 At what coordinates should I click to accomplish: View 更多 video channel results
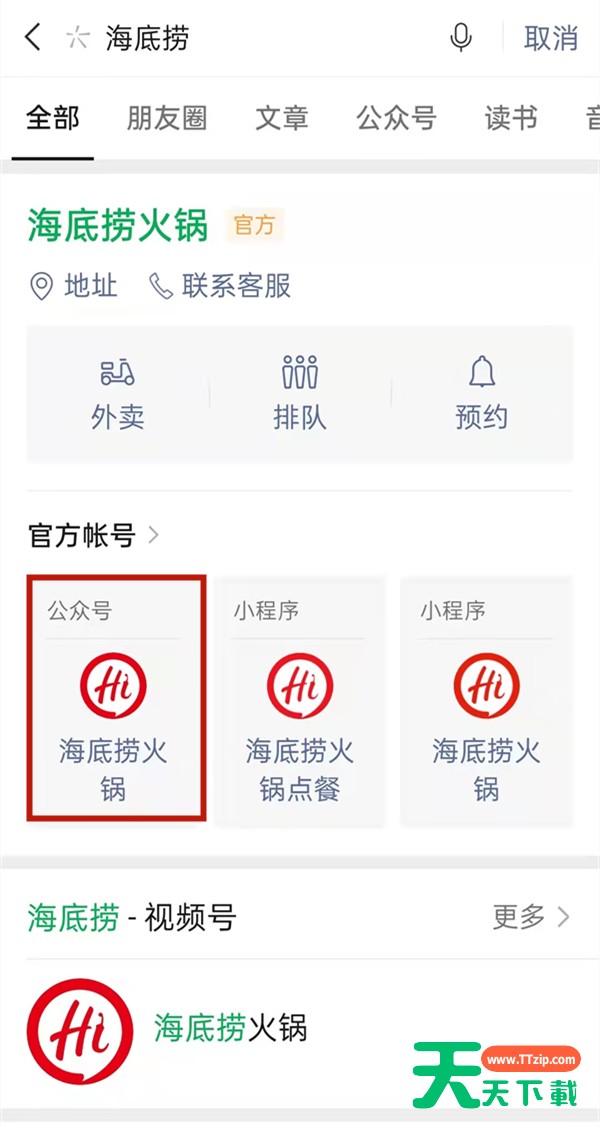coord(530,916)
